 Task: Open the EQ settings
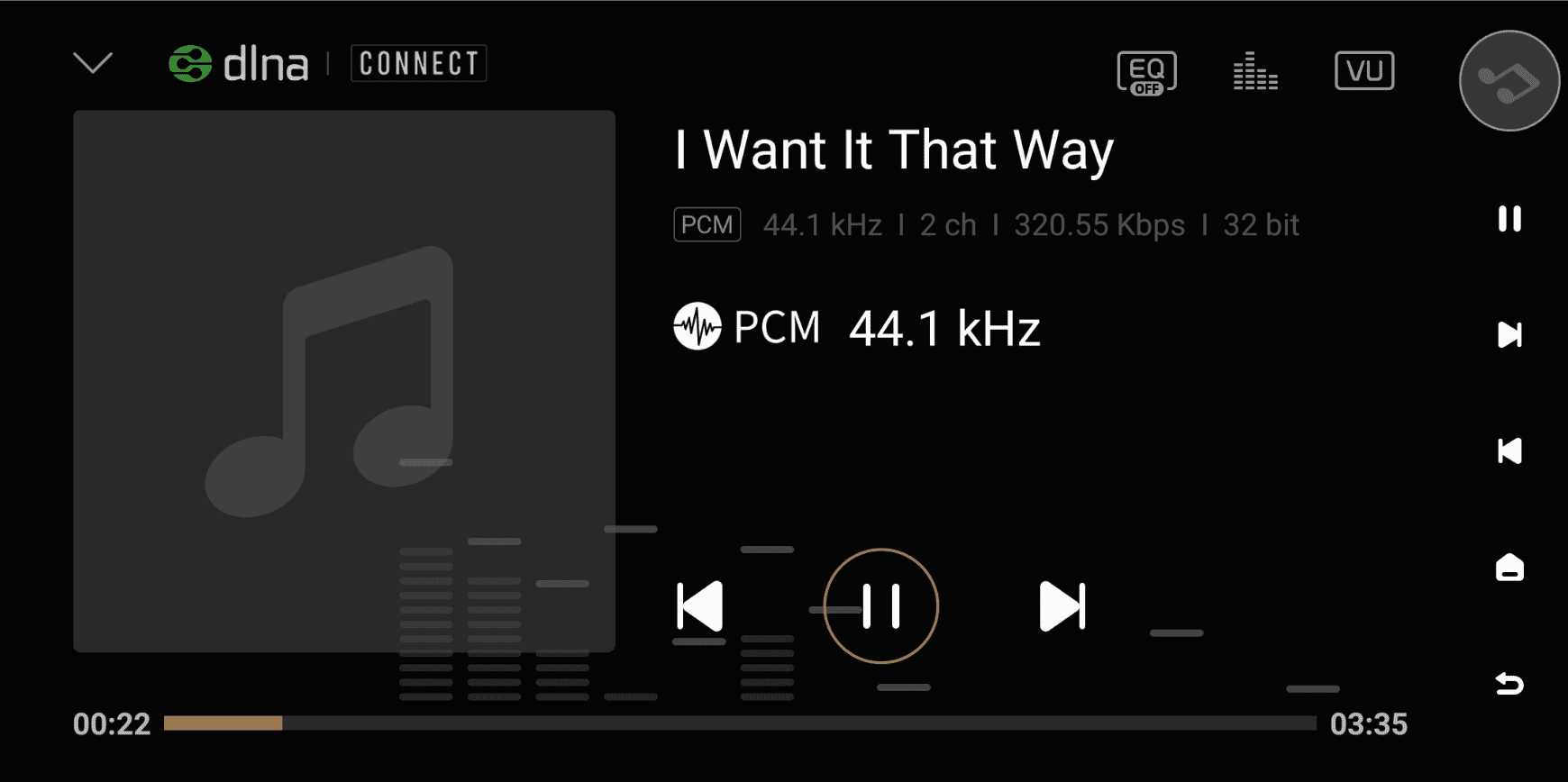1146,72
